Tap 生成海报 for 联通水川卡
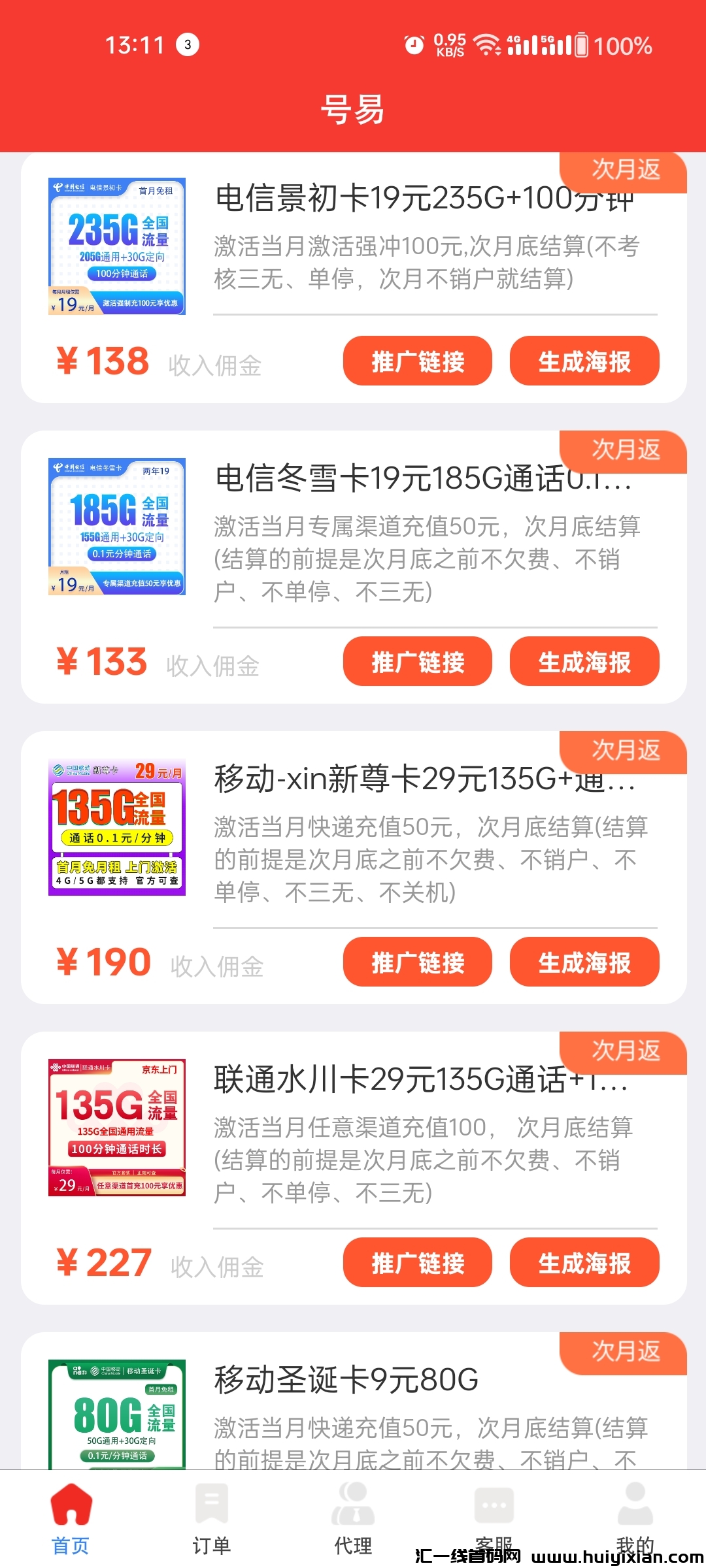This screenshot has height=1568, width=706. [x=584, y=1262]
